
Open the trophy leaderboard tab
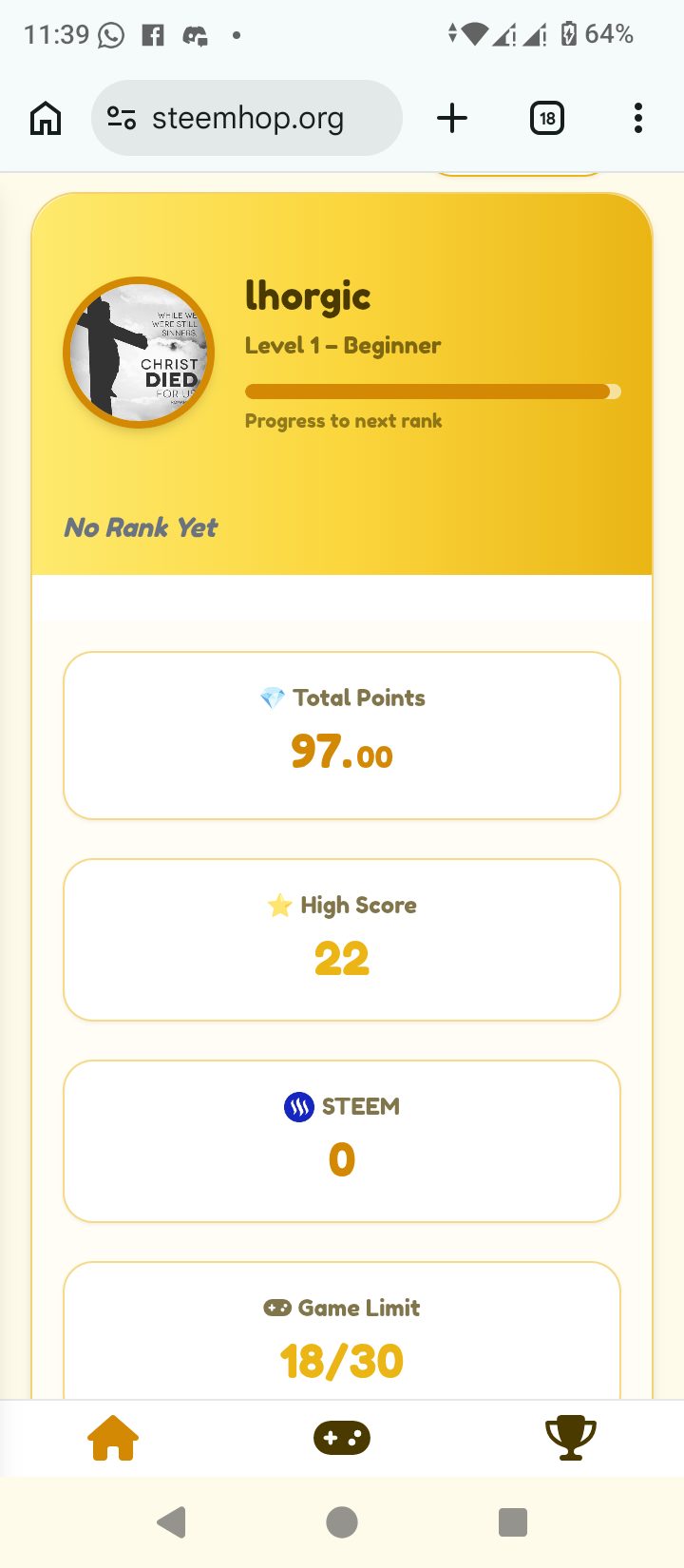(x=570, y=1438)
